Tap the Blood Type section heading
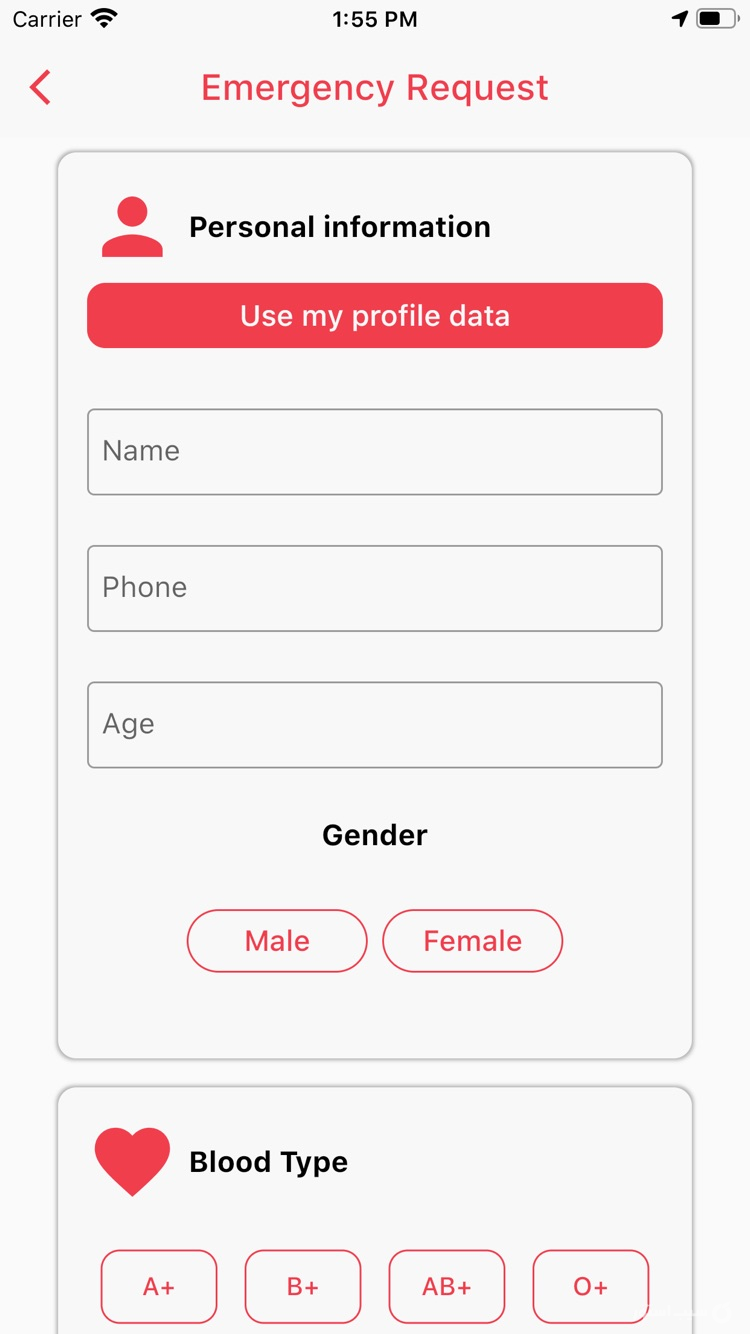The height and width of the screenshot is (1334, 750). 268,1161
